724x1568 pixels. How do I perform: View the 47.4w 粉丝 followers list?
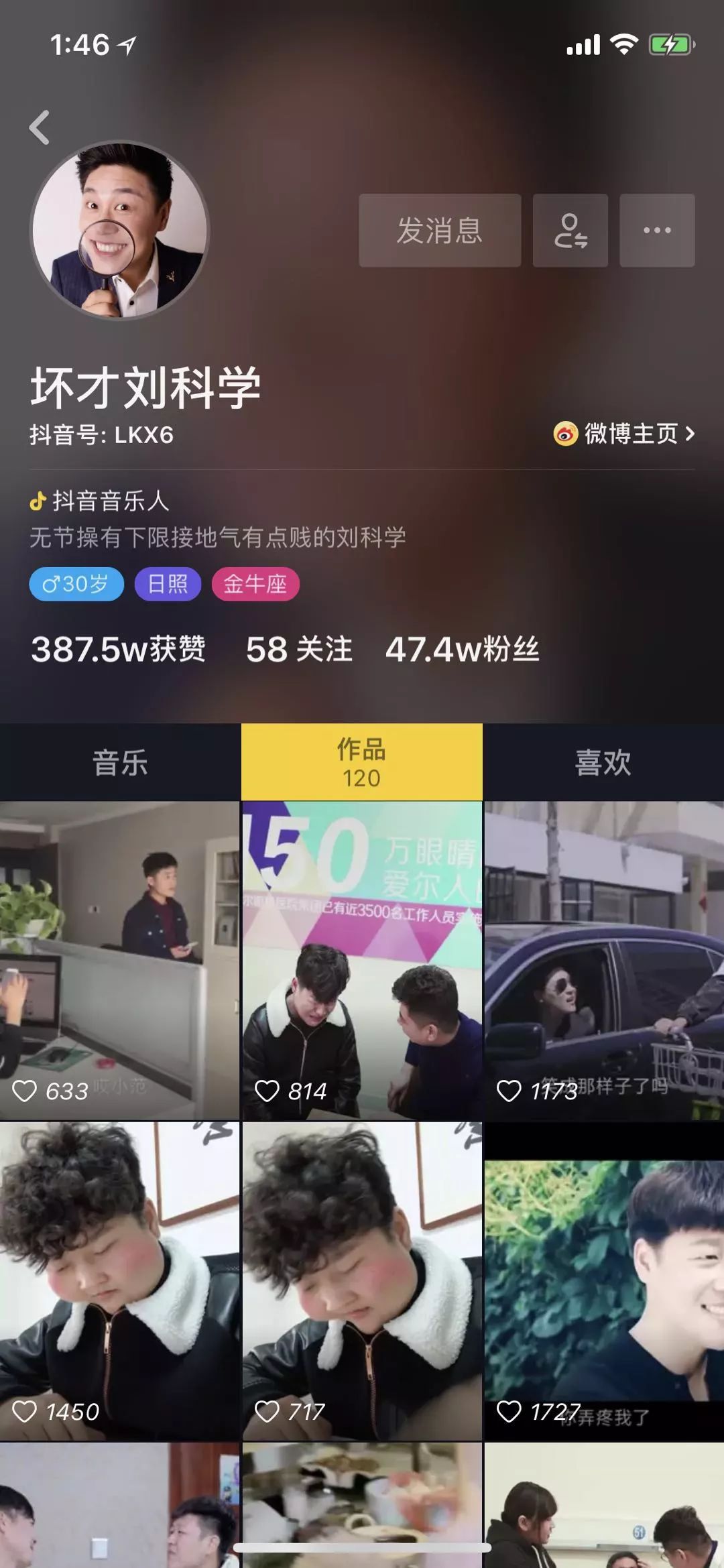(463, 649)
